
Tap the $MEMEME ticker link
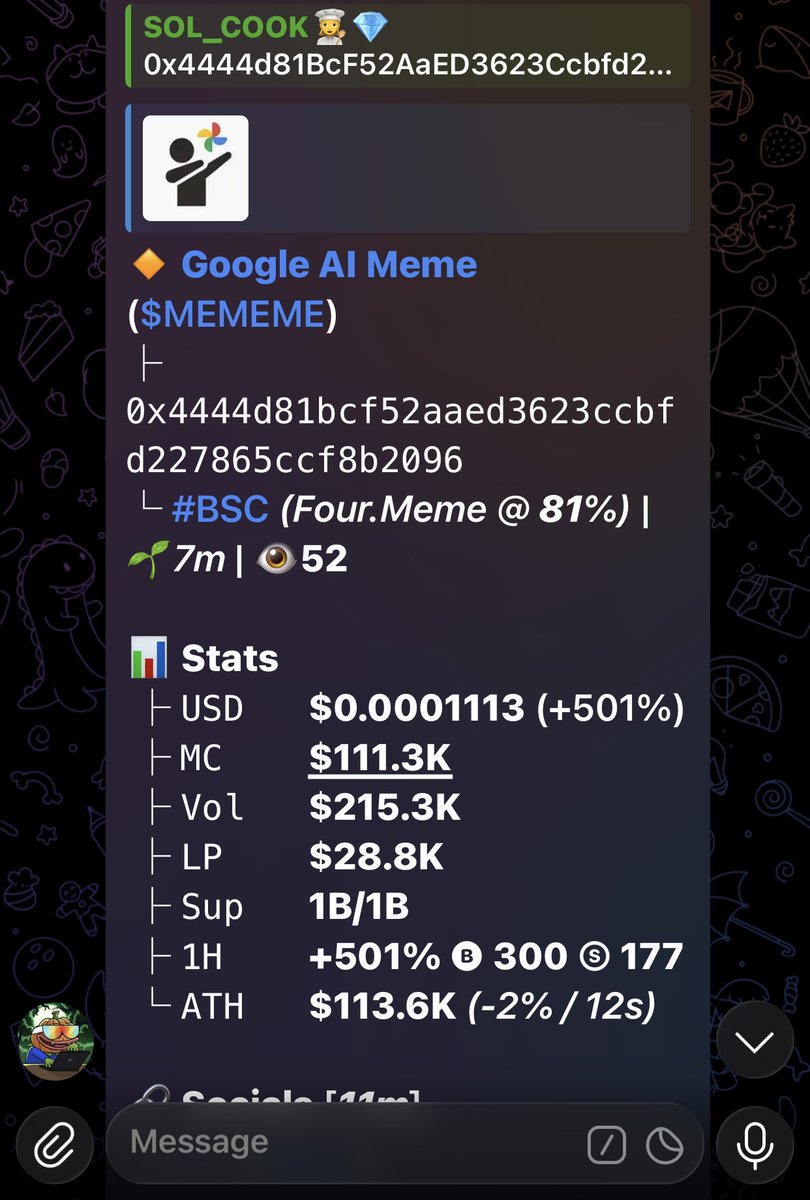click(x=233, y=315)
